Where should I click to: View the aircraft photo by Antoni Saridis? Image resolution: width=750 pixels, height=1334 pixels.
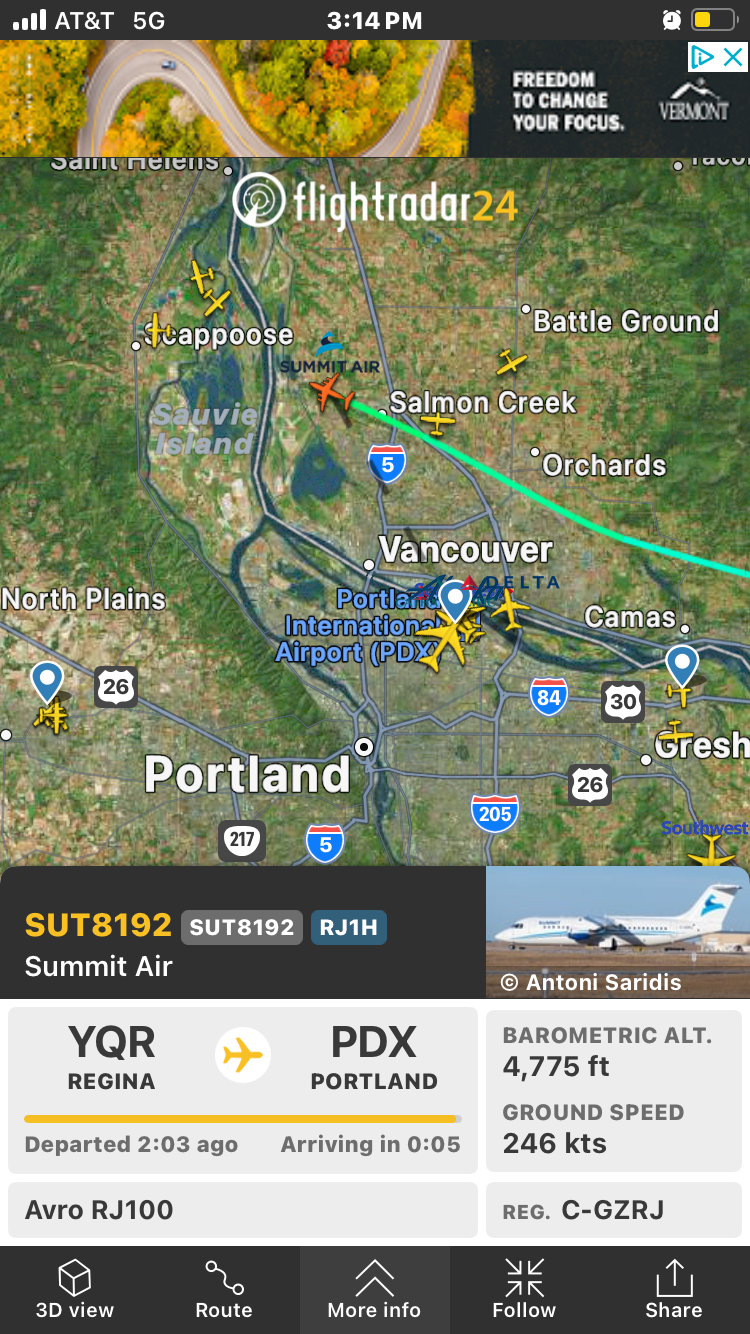tap(617, 931)
